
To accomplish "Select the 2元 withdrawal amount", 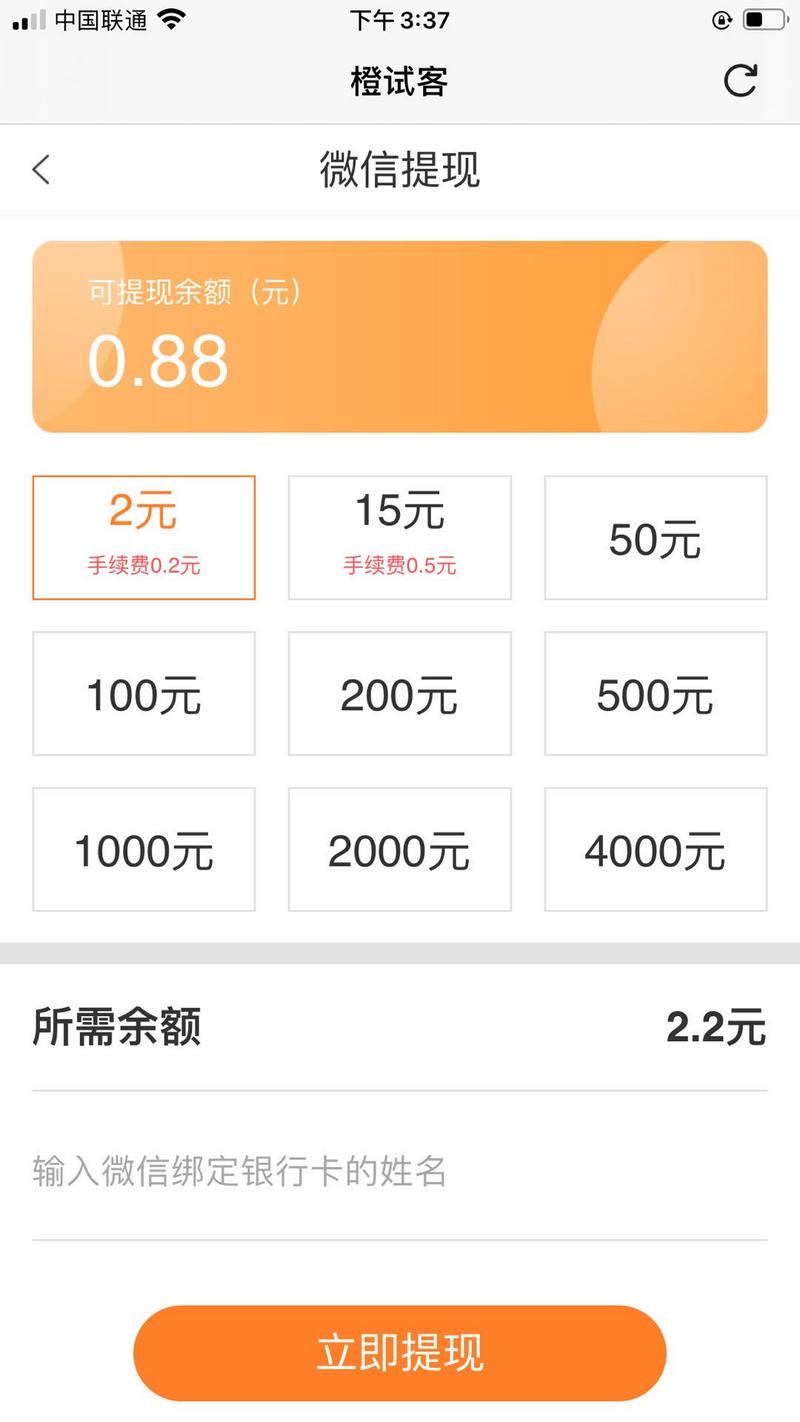I will click(x=144, y=538).
